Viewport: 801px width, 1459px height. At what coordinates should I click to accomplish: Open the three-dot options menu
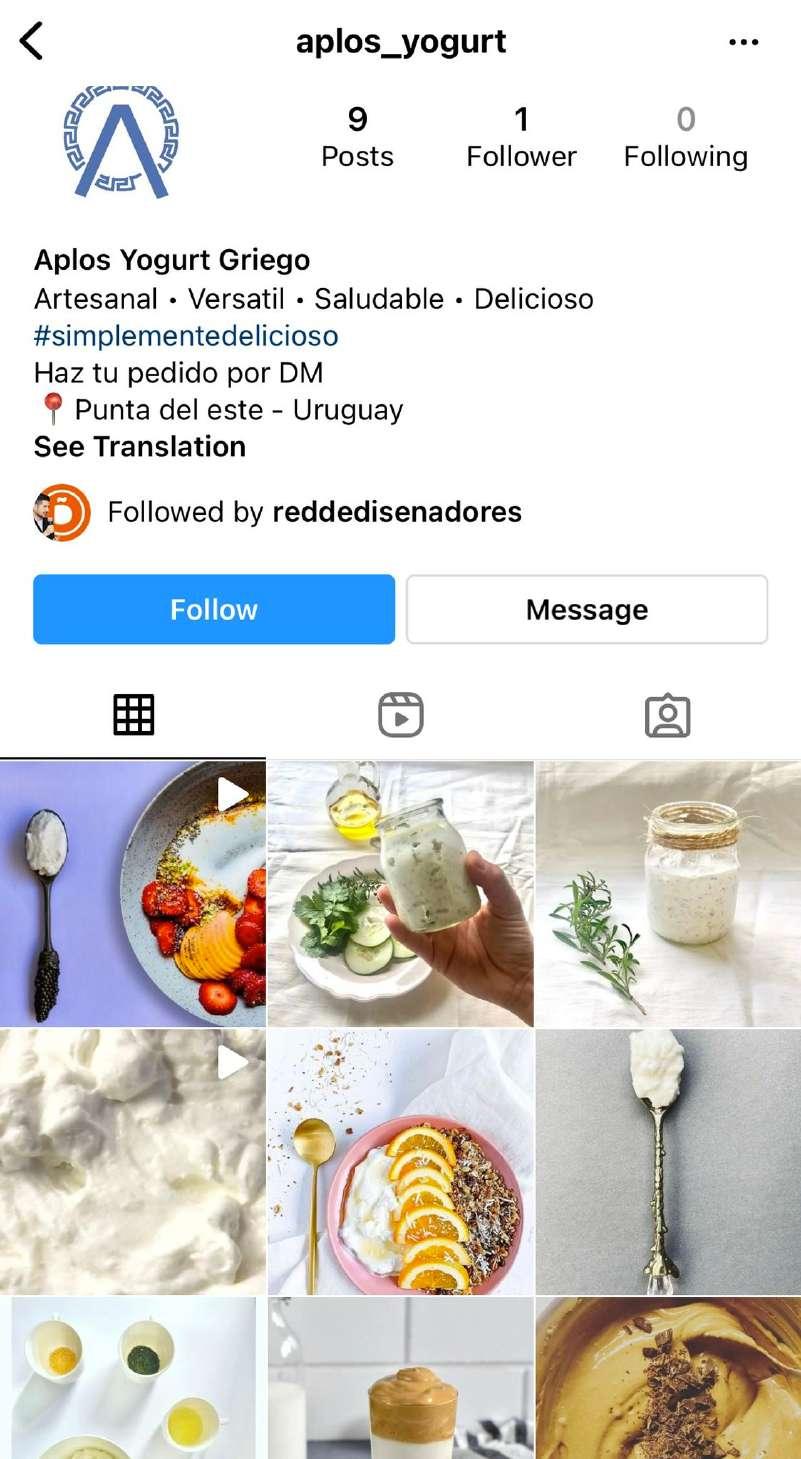[743, 42]
